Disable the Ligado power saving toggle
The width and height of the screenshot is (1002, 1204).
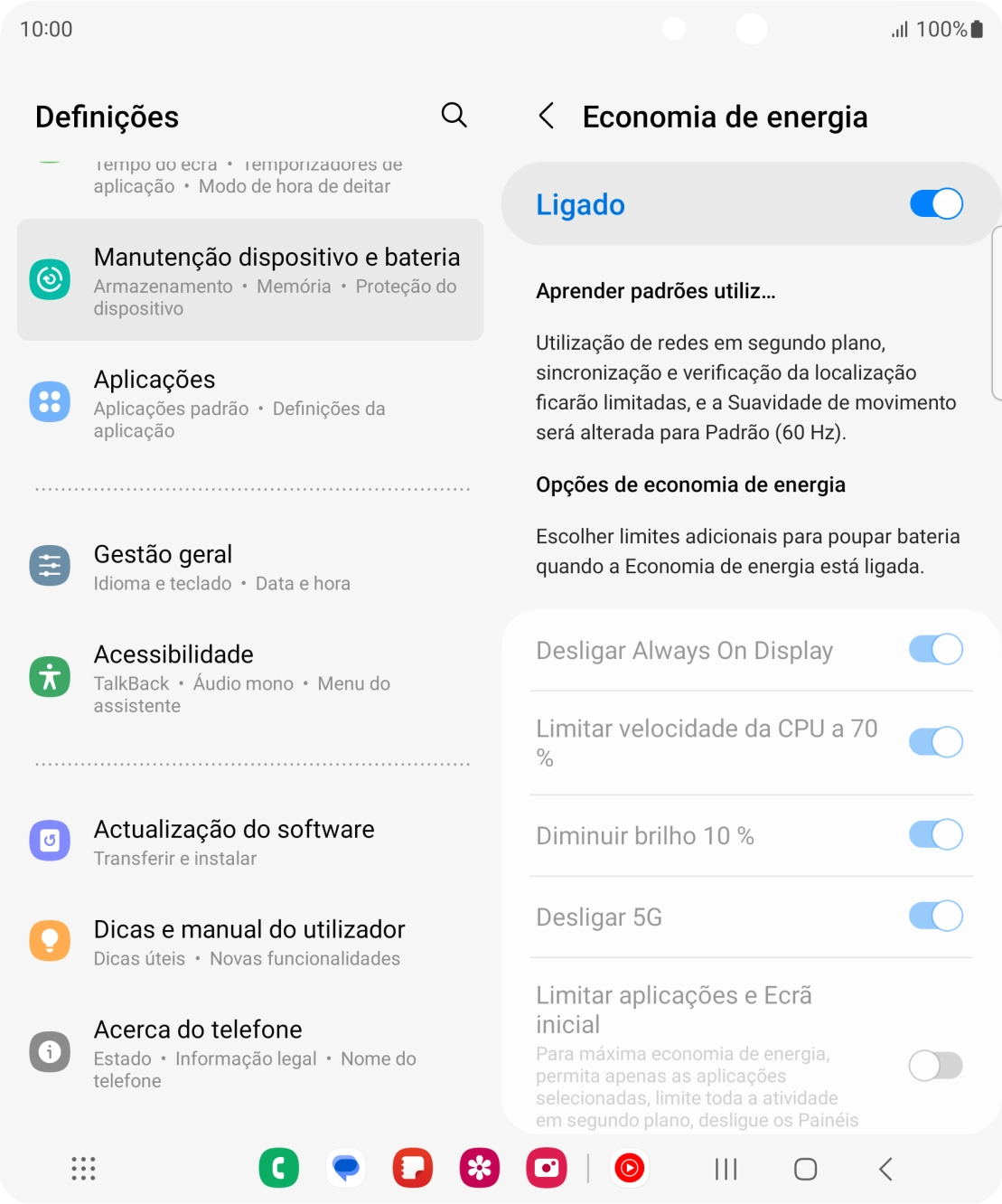[x=937, y=203]
